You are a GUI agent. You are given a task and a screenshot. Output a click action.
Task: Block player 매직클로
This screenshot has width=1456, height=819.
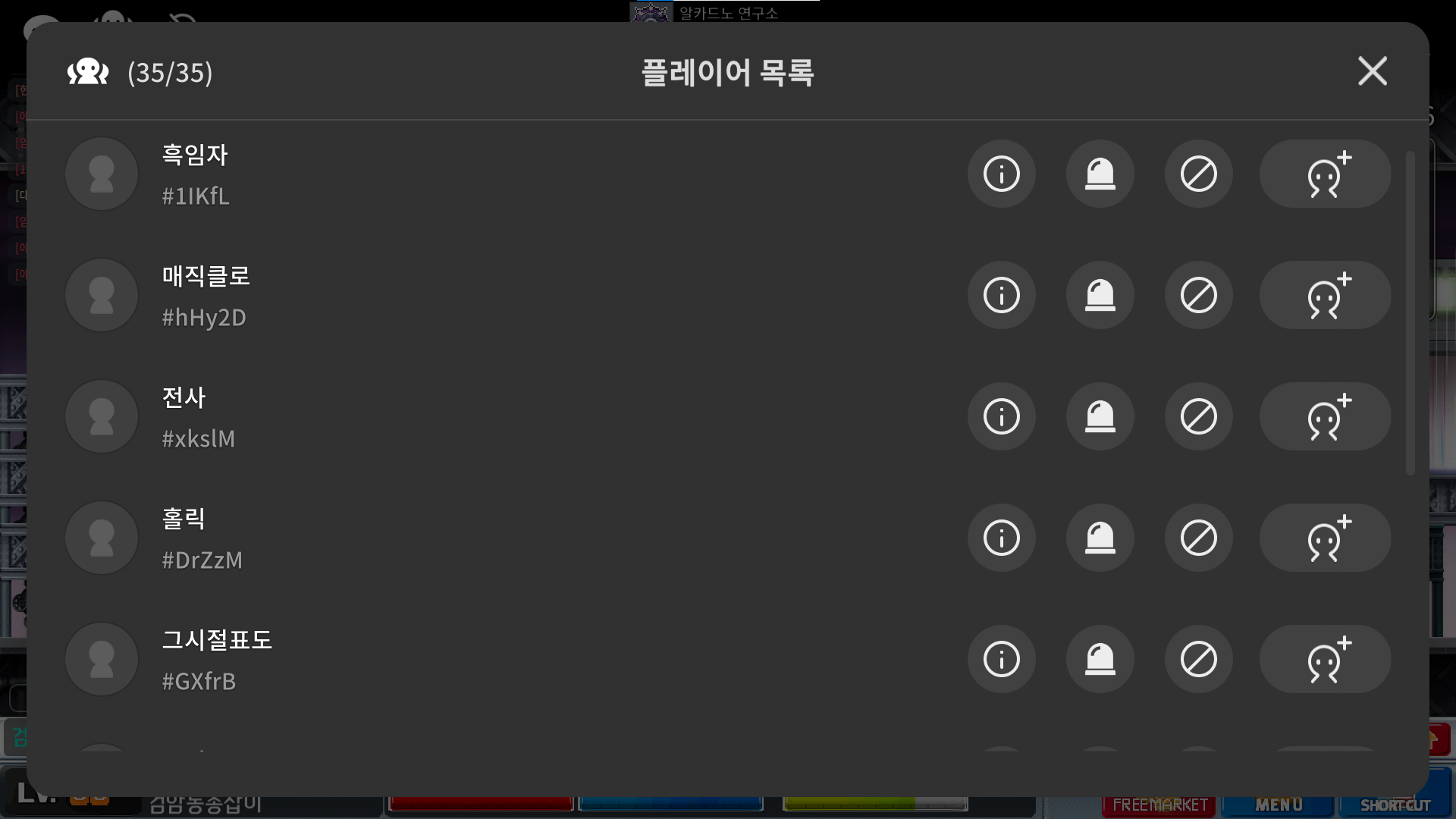pos(1198,295)
